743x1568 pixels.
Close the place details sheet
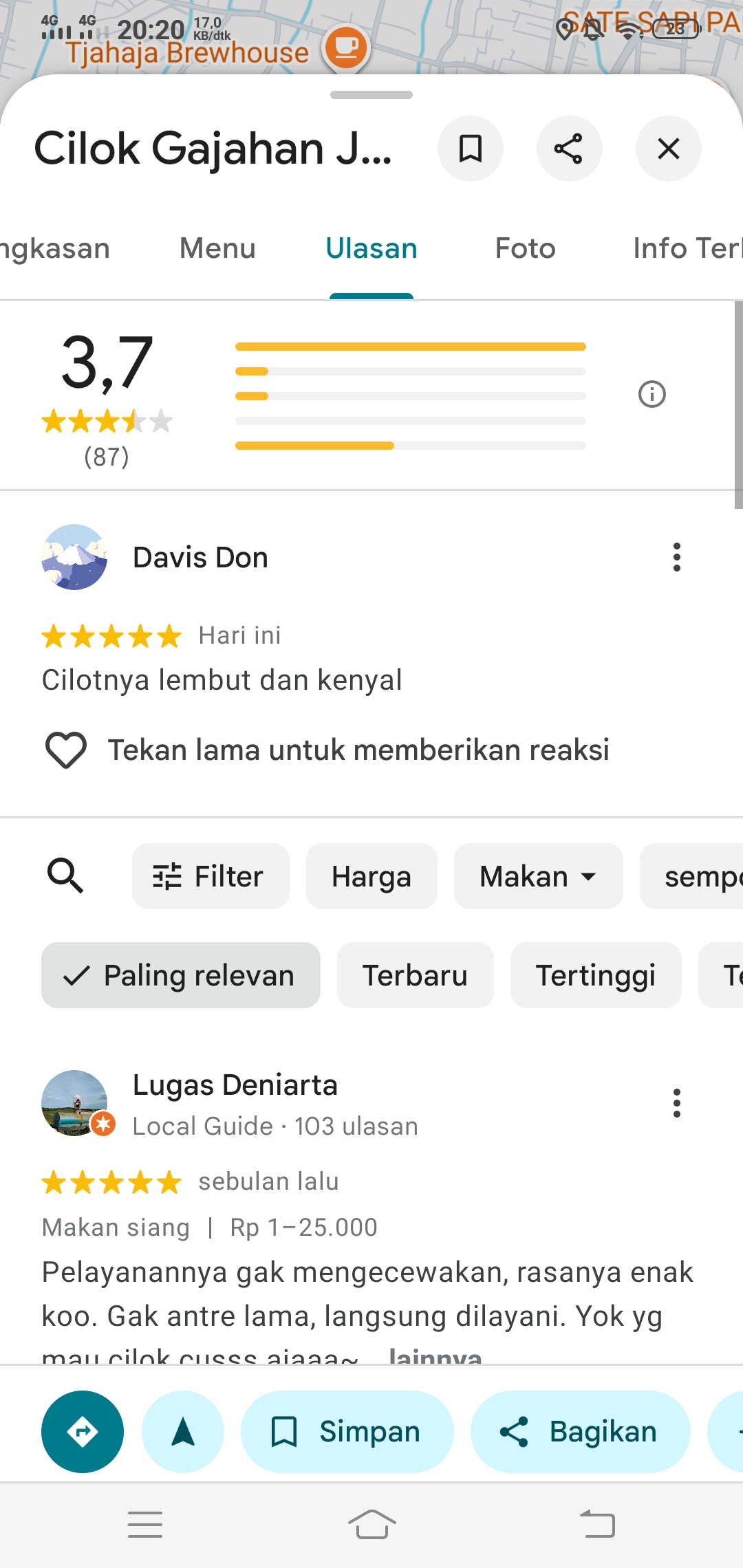(x=668, y=149)
